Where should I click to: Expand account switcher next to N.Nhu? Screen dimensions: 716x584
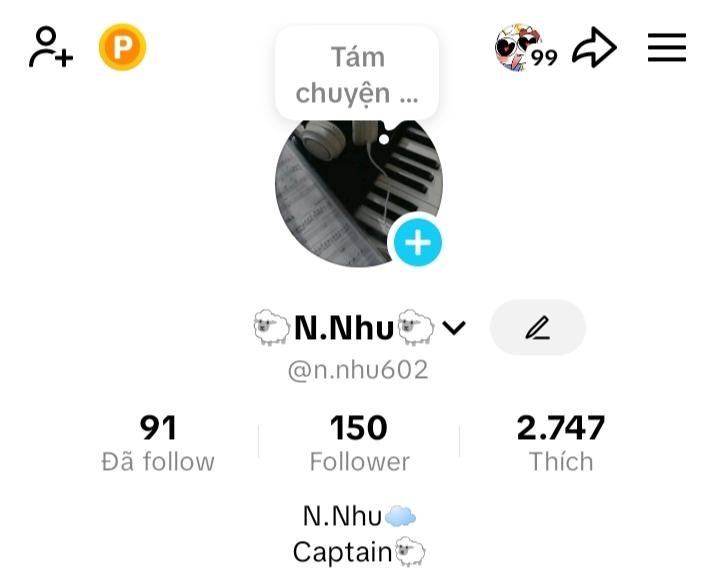pos(454,328)
